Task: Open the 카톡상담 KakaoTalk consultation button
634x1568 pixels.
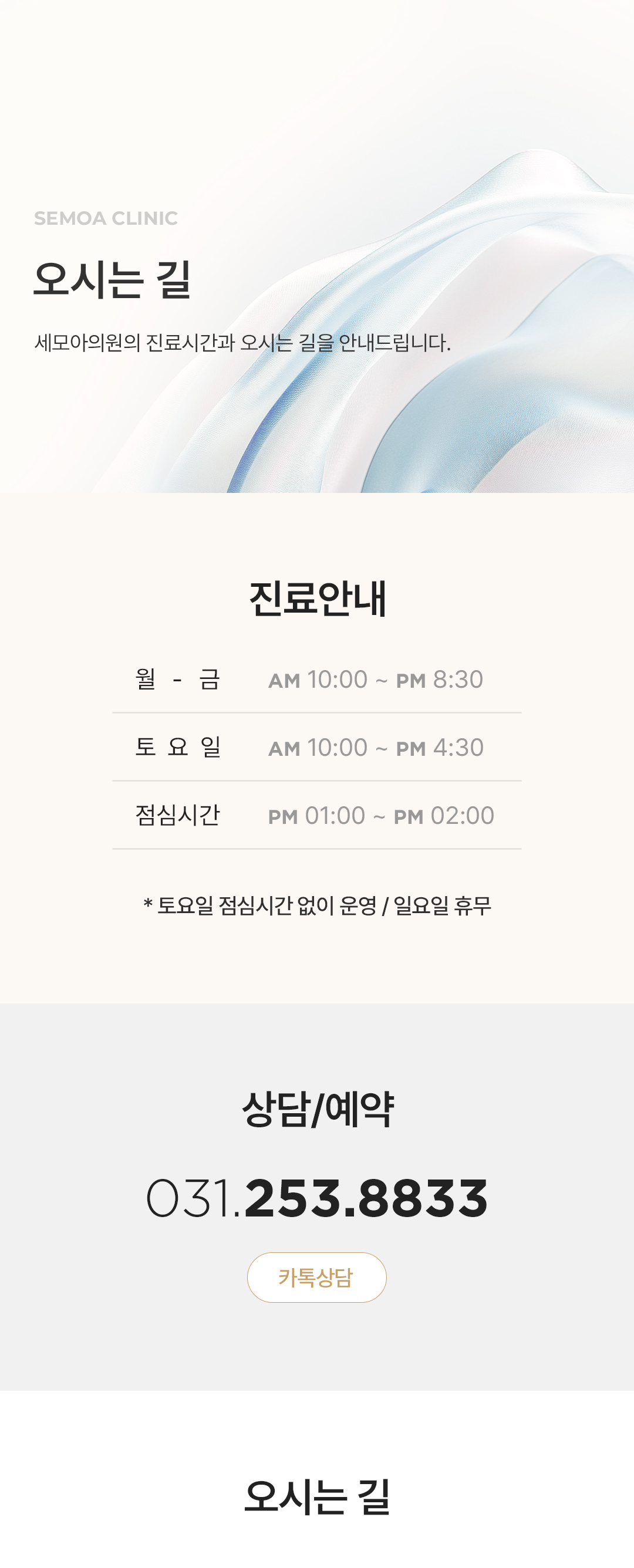Action: (316, 1277)
